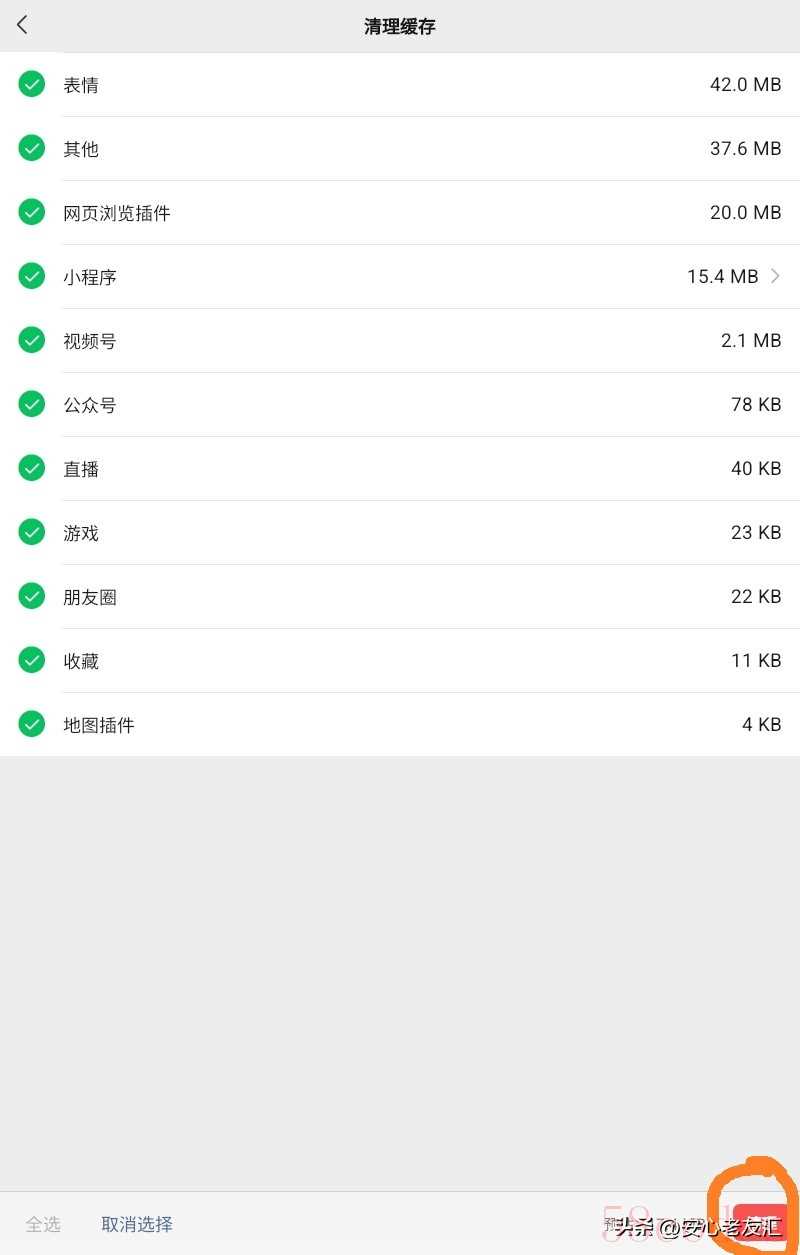800x1255 pixels.
Task: Uncheck the 直播 cache item
Action: click(32, 469)
